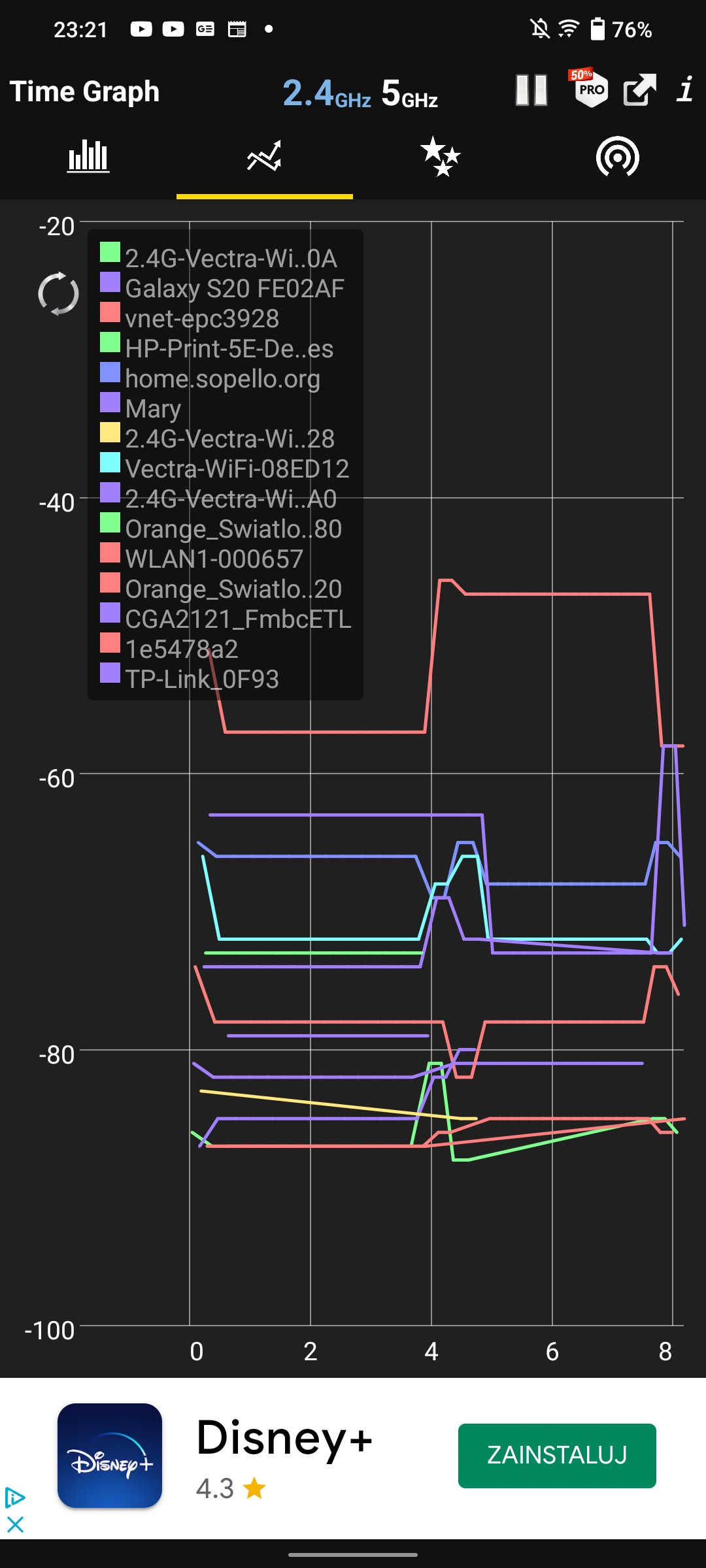Open the ad choices info icon
This screenshot has width=706, height=1568.
14,1497
